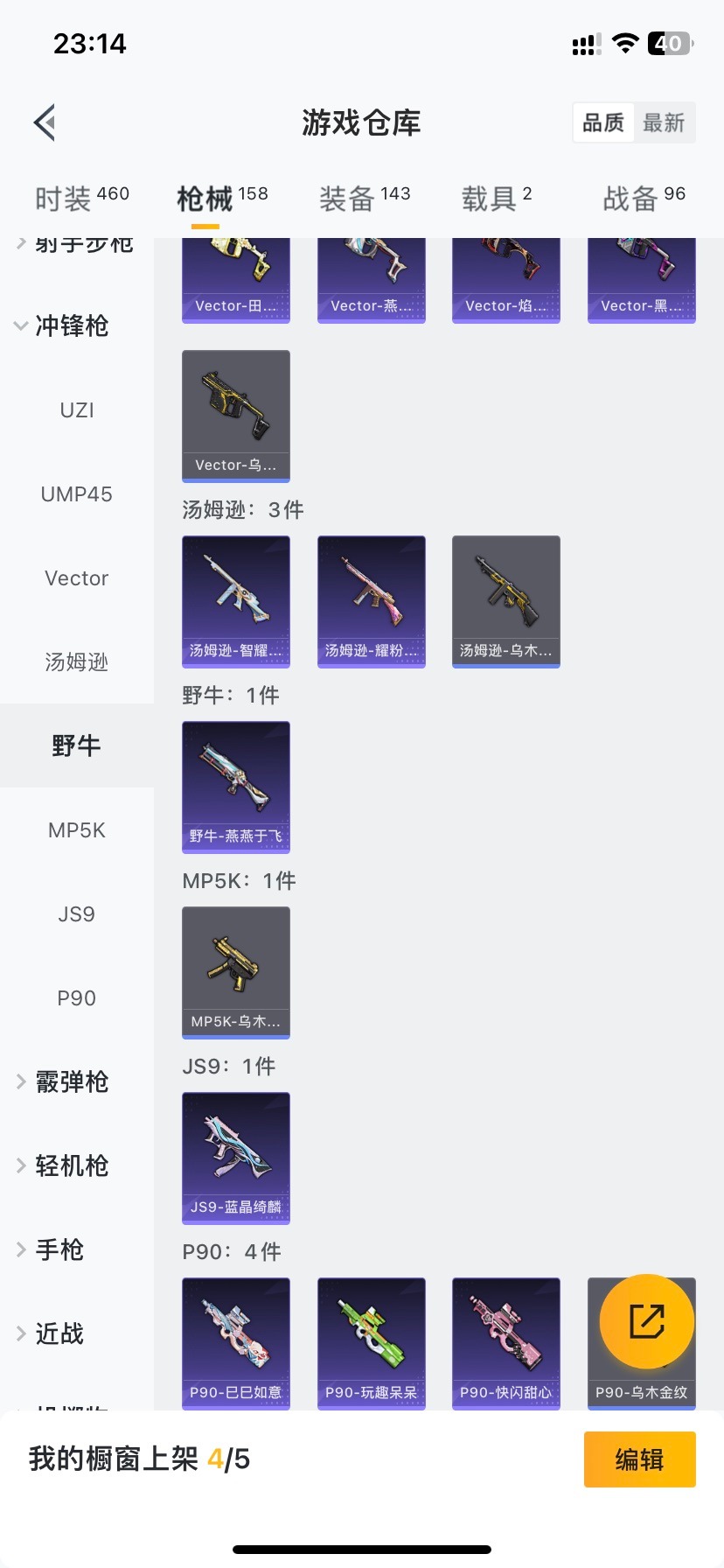Select UMP45 in the sidebar
Screen dimensions: 724x1568
coord(77,493)
